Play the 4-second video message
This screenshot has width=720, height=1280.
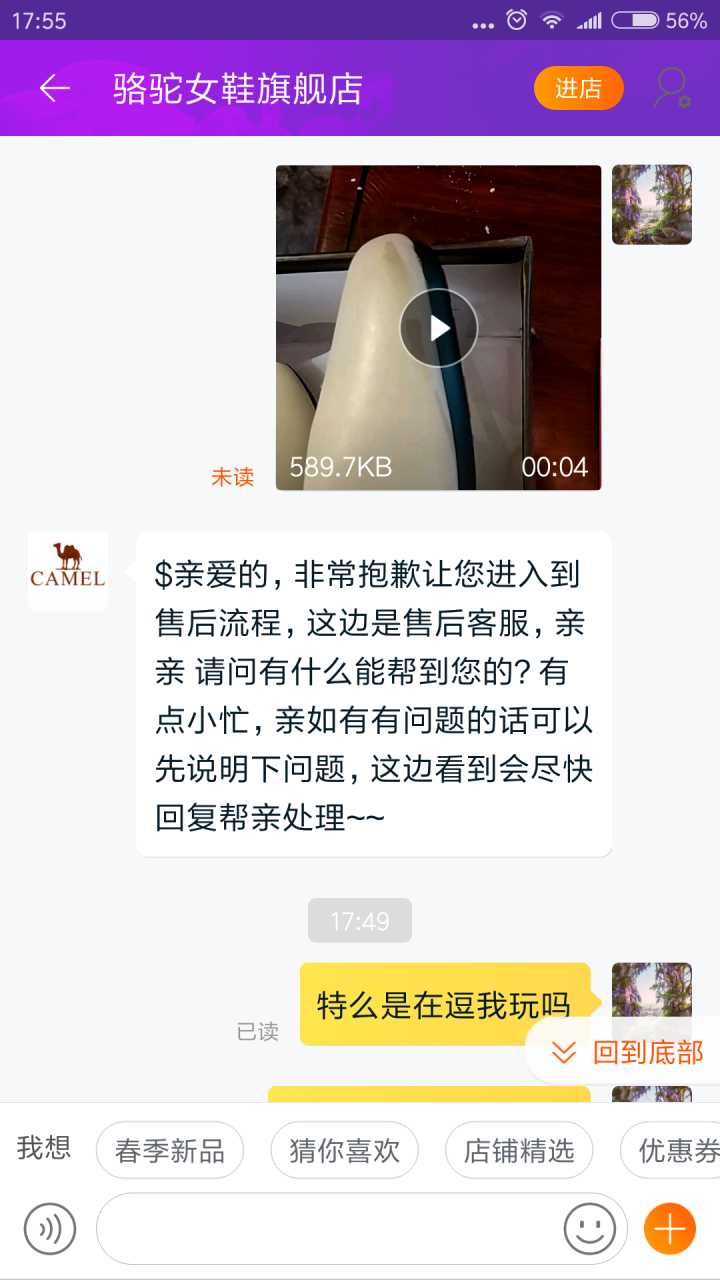coord(439,328)
